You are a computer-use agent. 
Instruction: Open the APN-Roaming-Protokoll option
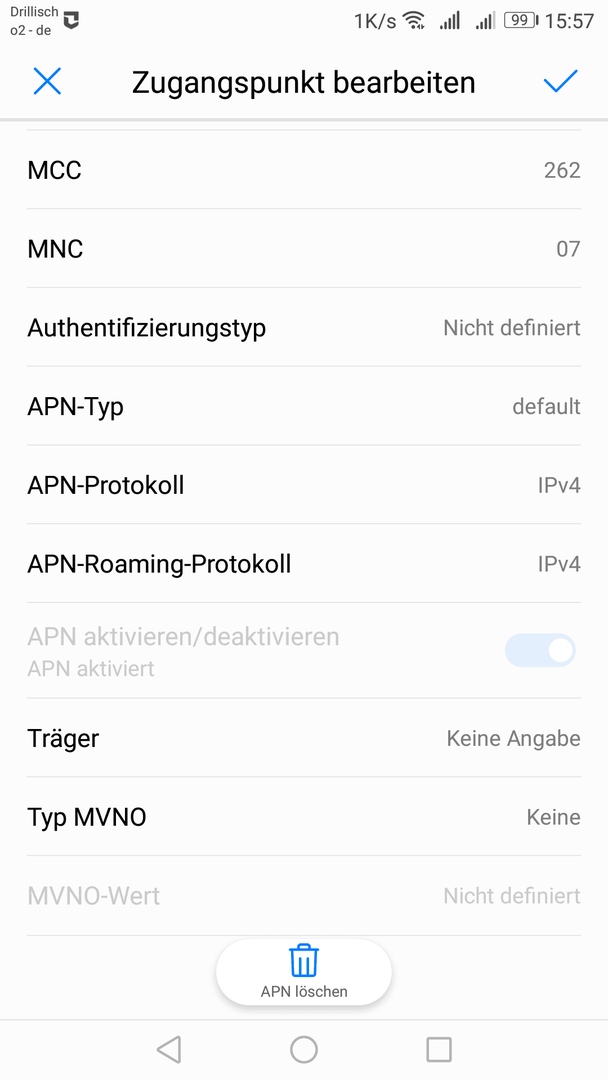pyautogui.click(x=304, y=563)
